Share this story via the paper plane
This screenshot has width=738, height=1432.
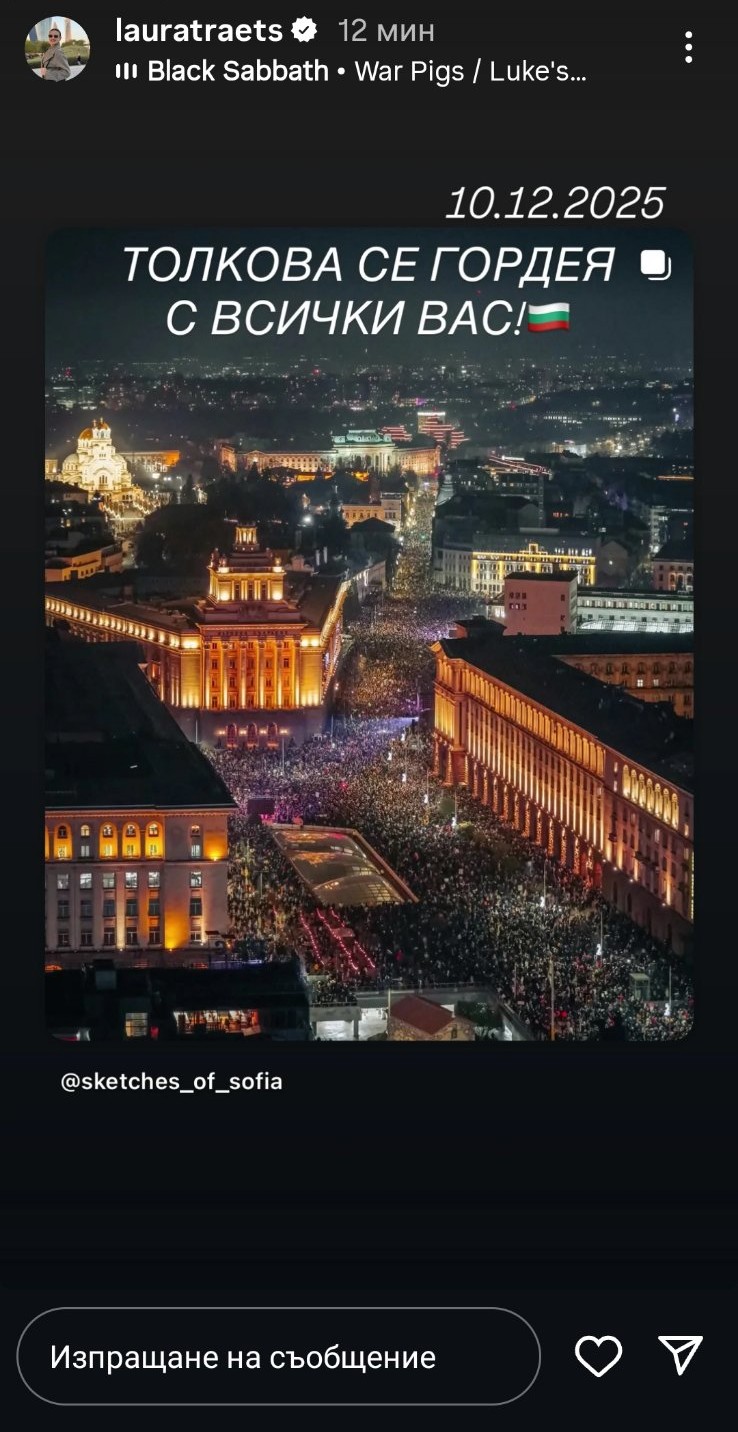pyautogui.click(x=681, y=1356)
